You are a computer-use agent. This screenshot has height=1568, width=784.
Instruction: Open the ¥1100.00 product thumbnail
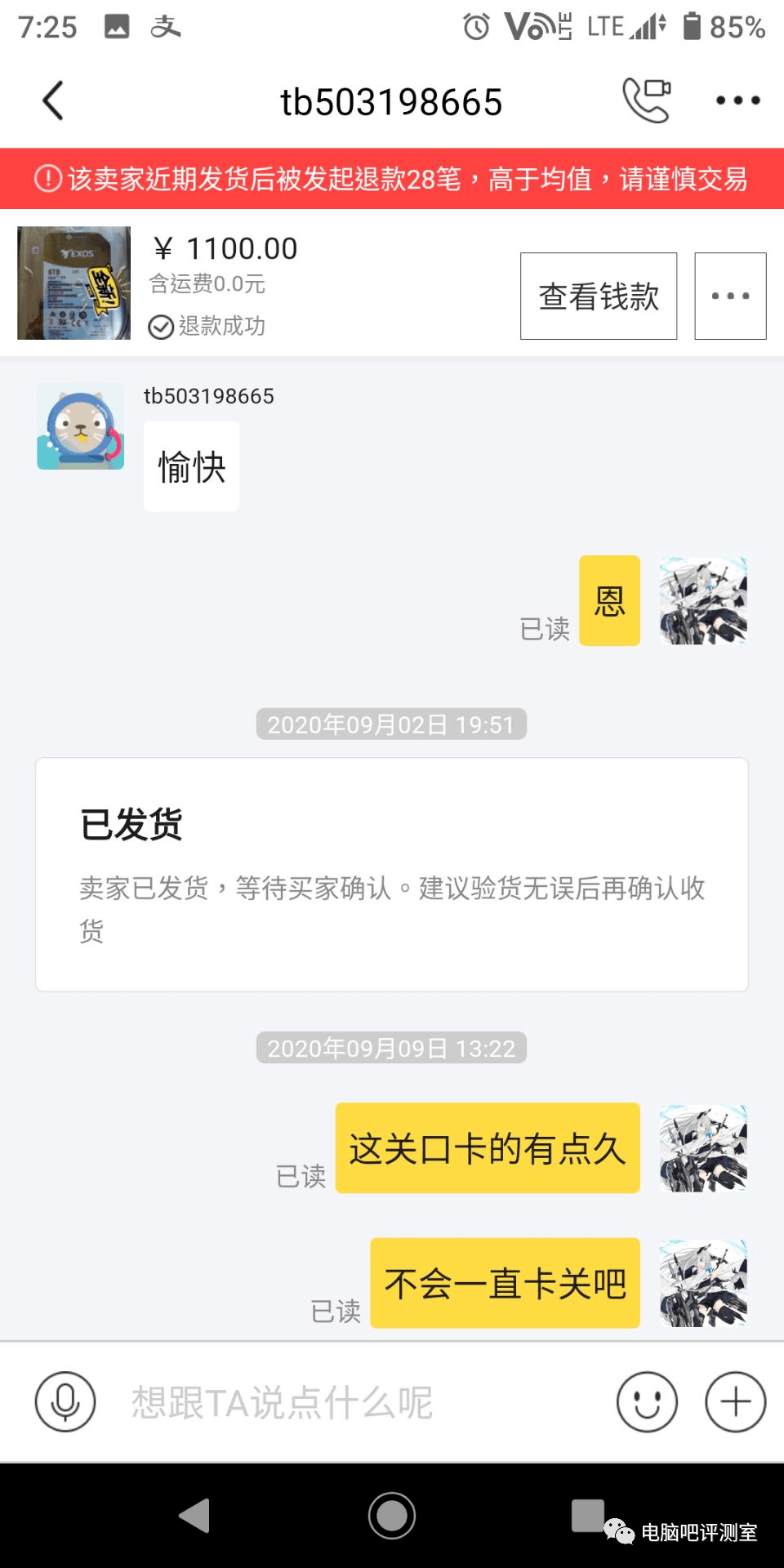74,283
